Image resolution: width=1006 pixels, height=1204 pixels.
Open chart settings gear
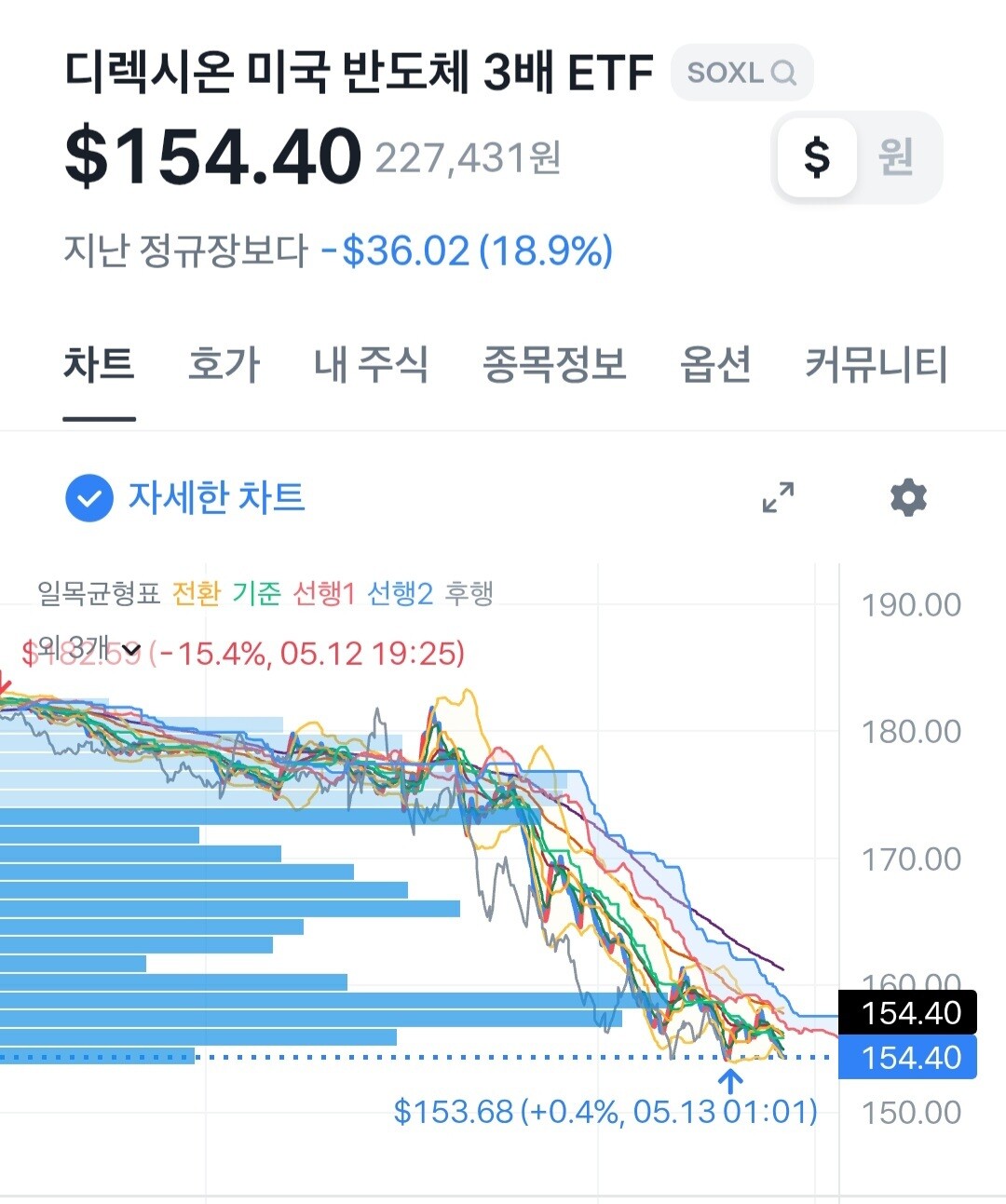908,497
